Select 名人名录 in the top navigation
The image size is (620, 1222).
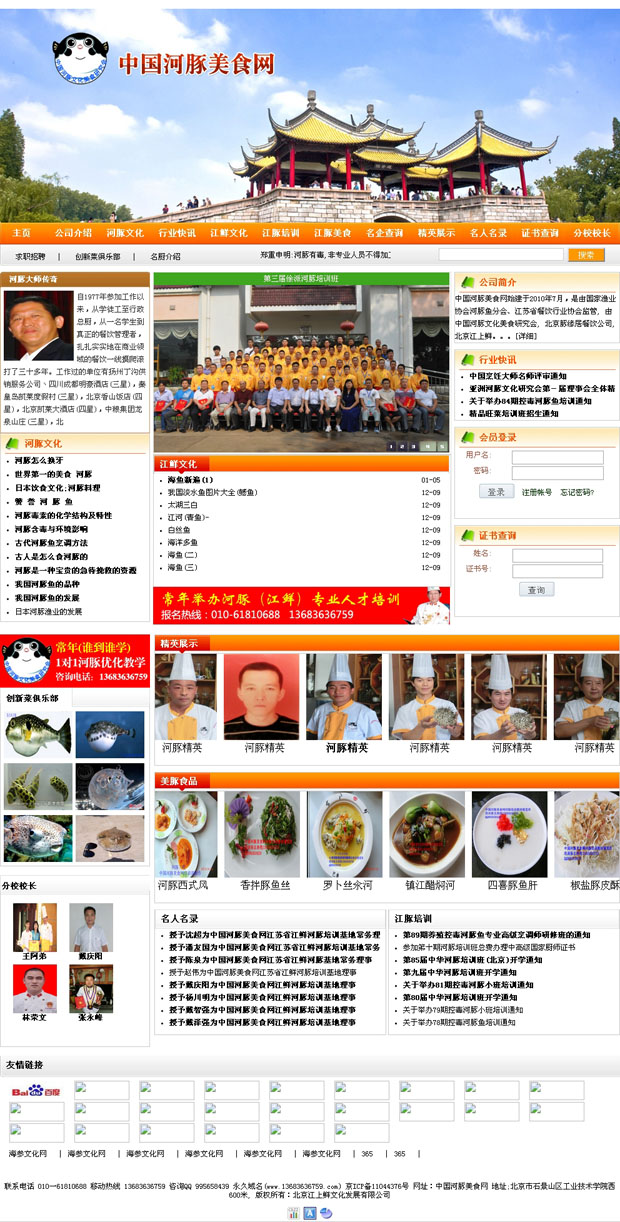tap(488, 232)
